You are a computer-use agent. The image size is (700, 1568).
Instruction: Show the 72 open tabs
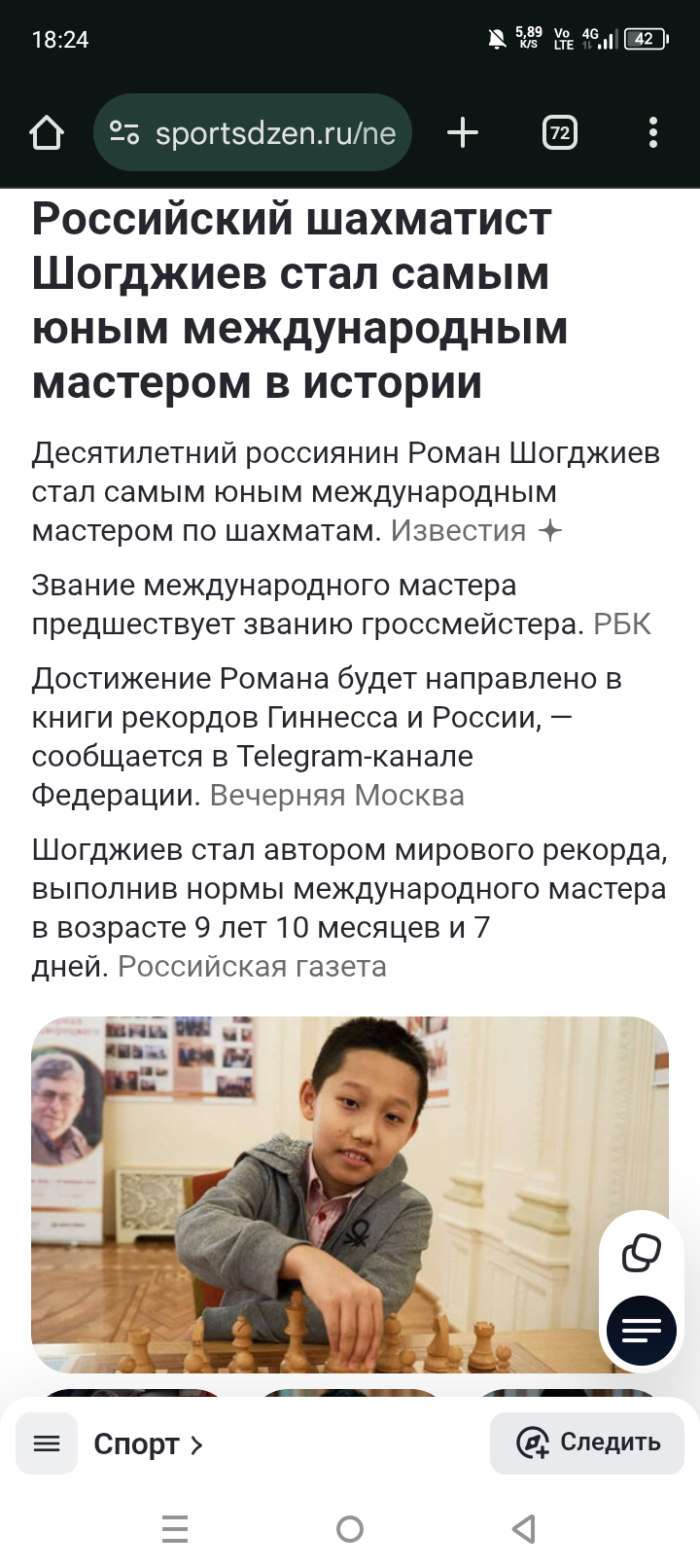[x=560, y=132]
